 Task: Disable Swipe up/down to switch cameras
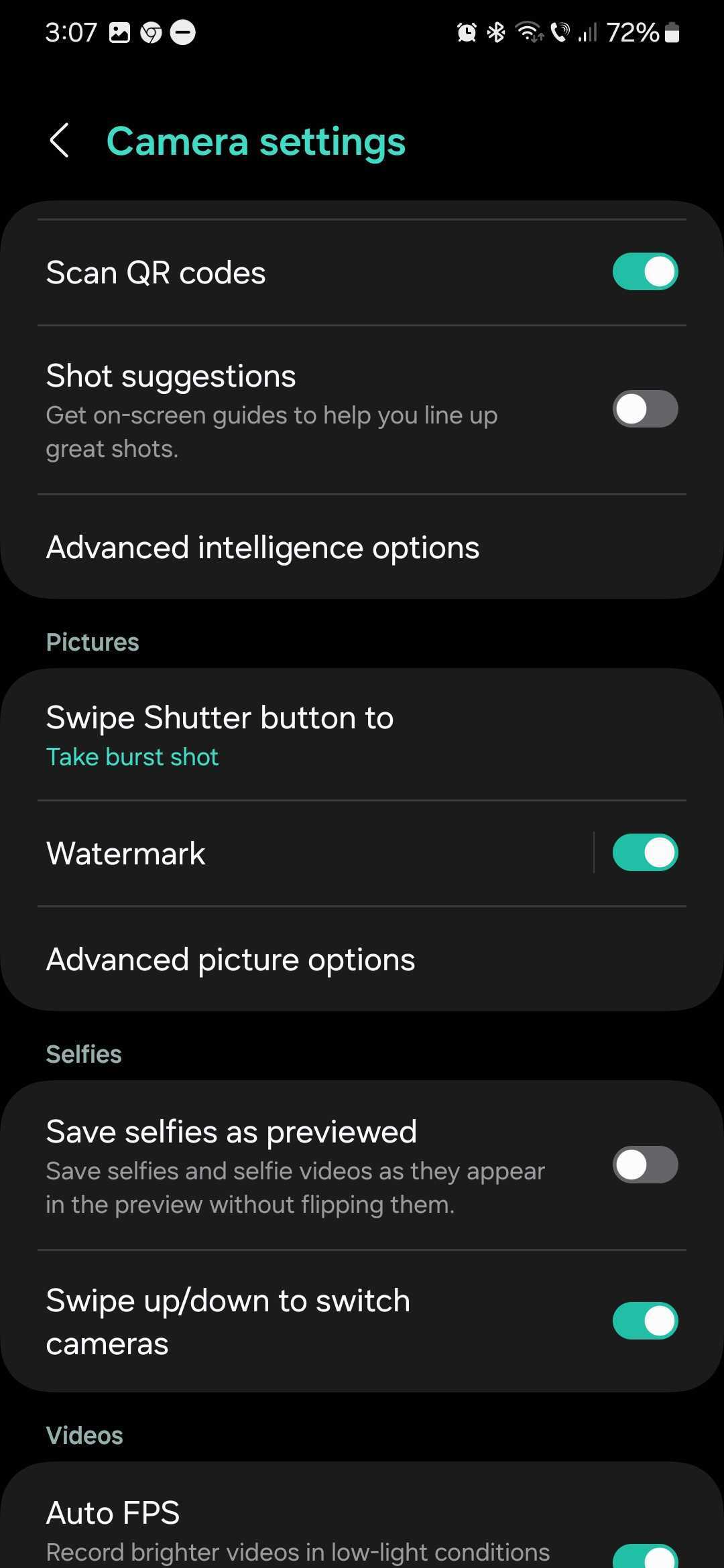644,1321
